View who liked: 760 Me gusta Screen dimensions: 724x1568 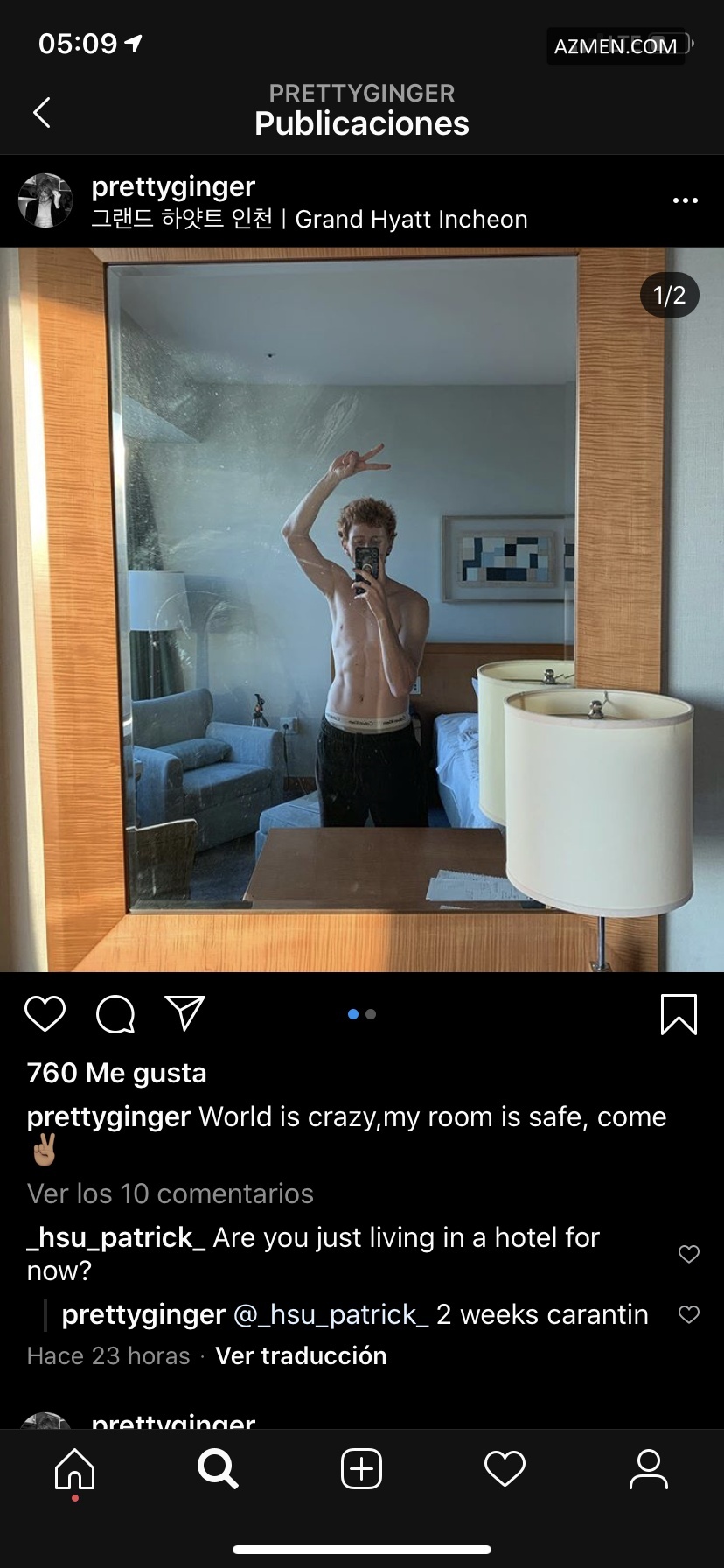116,1073
